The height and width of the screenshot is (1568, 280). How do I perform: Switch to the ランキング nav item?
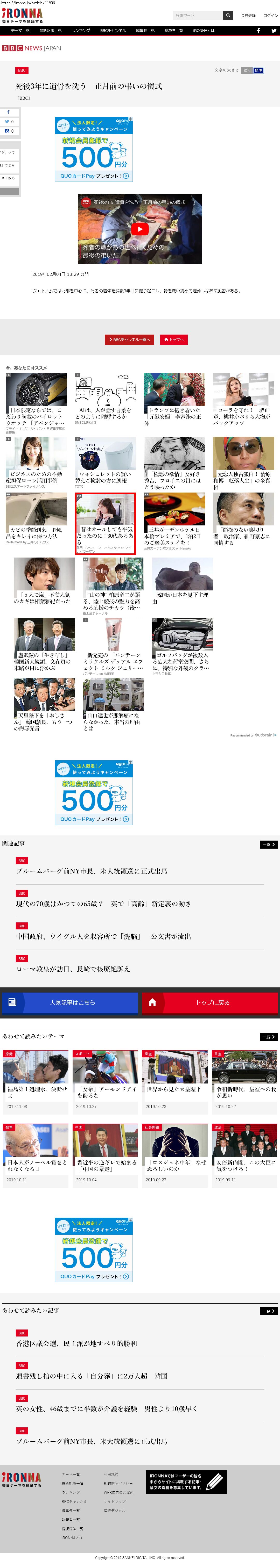81,31
